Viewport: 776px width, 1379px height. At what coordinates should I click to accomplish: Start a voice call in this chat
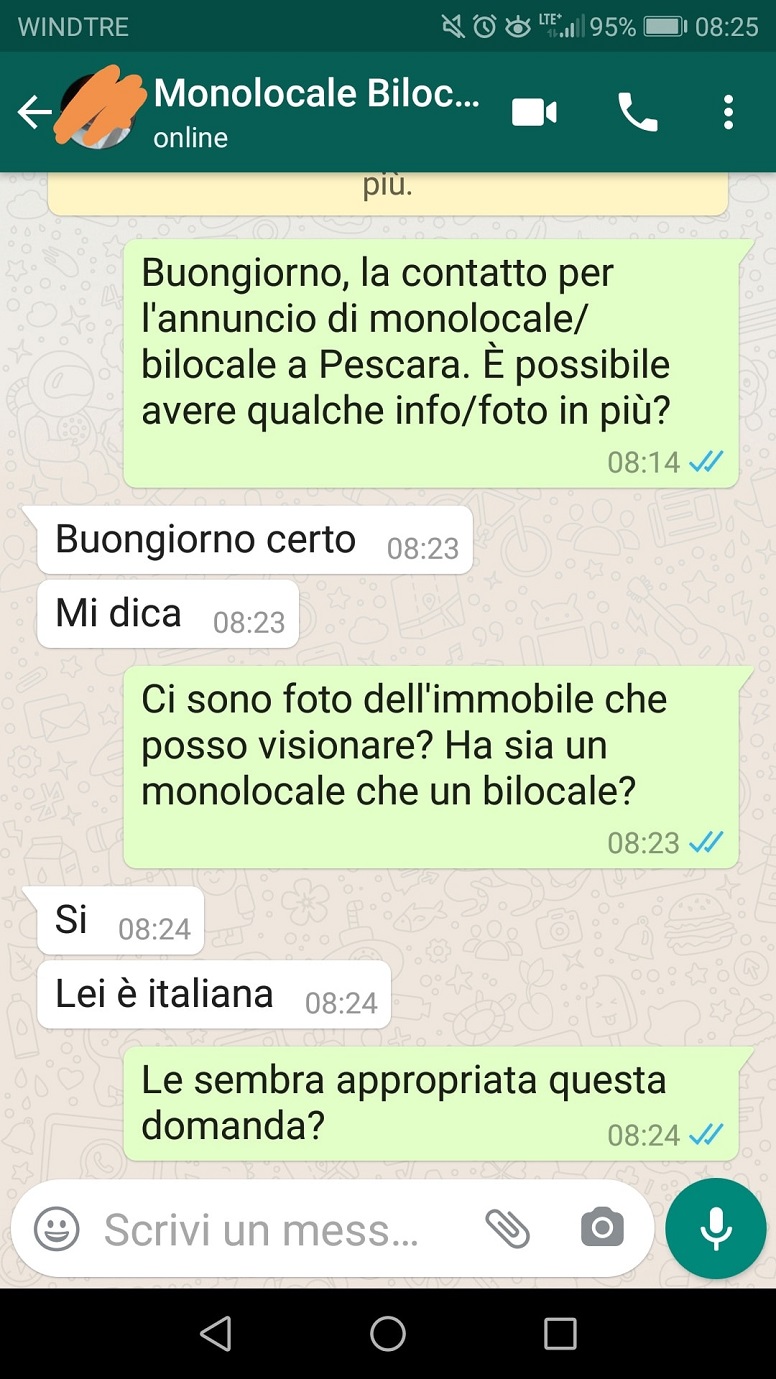(637, 113)
